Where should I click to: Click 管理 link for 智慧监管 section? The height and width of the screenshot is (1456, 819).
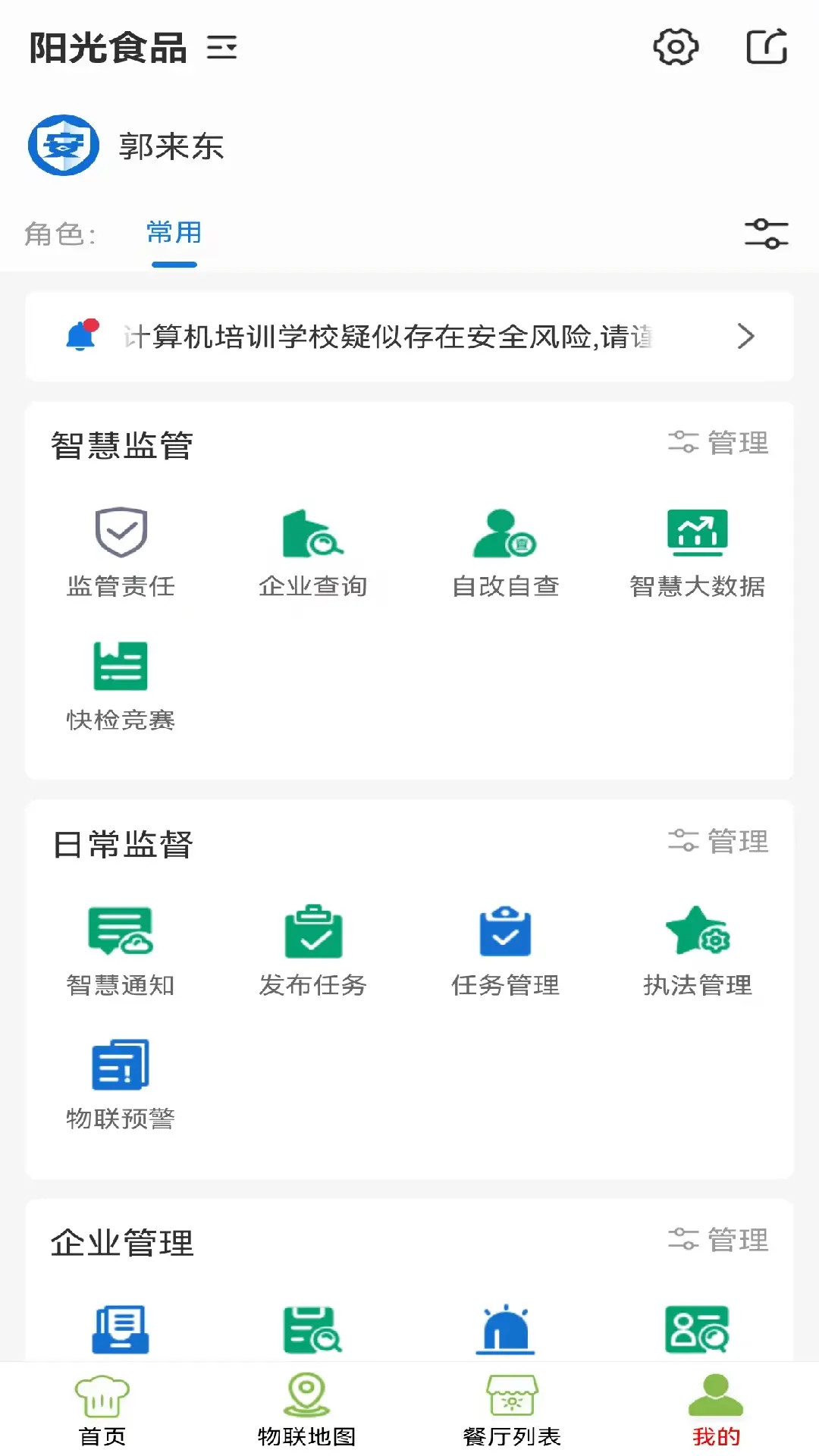click(x=719, y=444)
